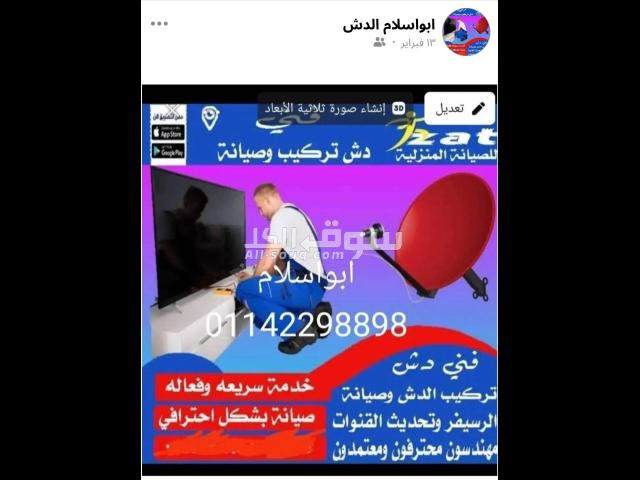View the page's profile picture avatar

coord(466,32)
